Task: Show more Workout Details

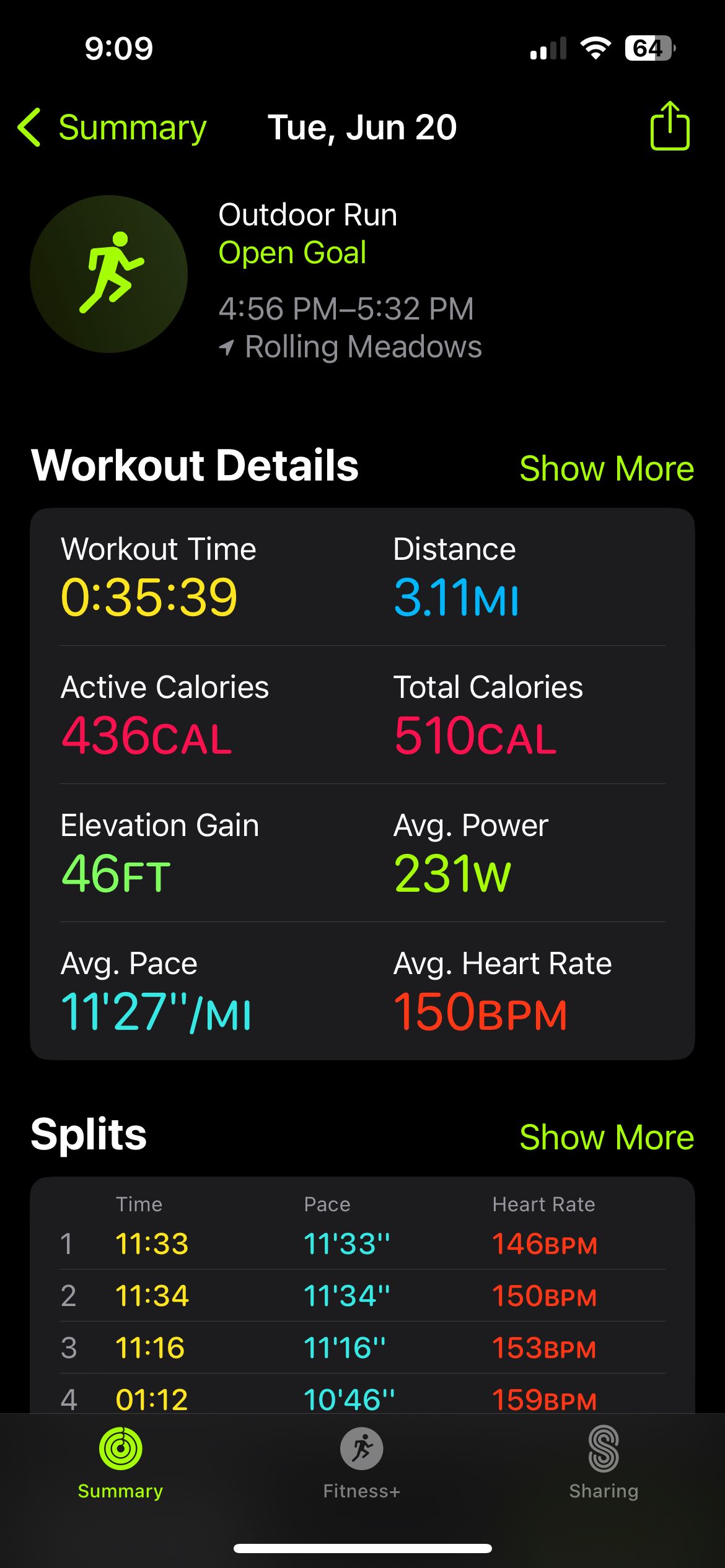Action: [607, 468]
